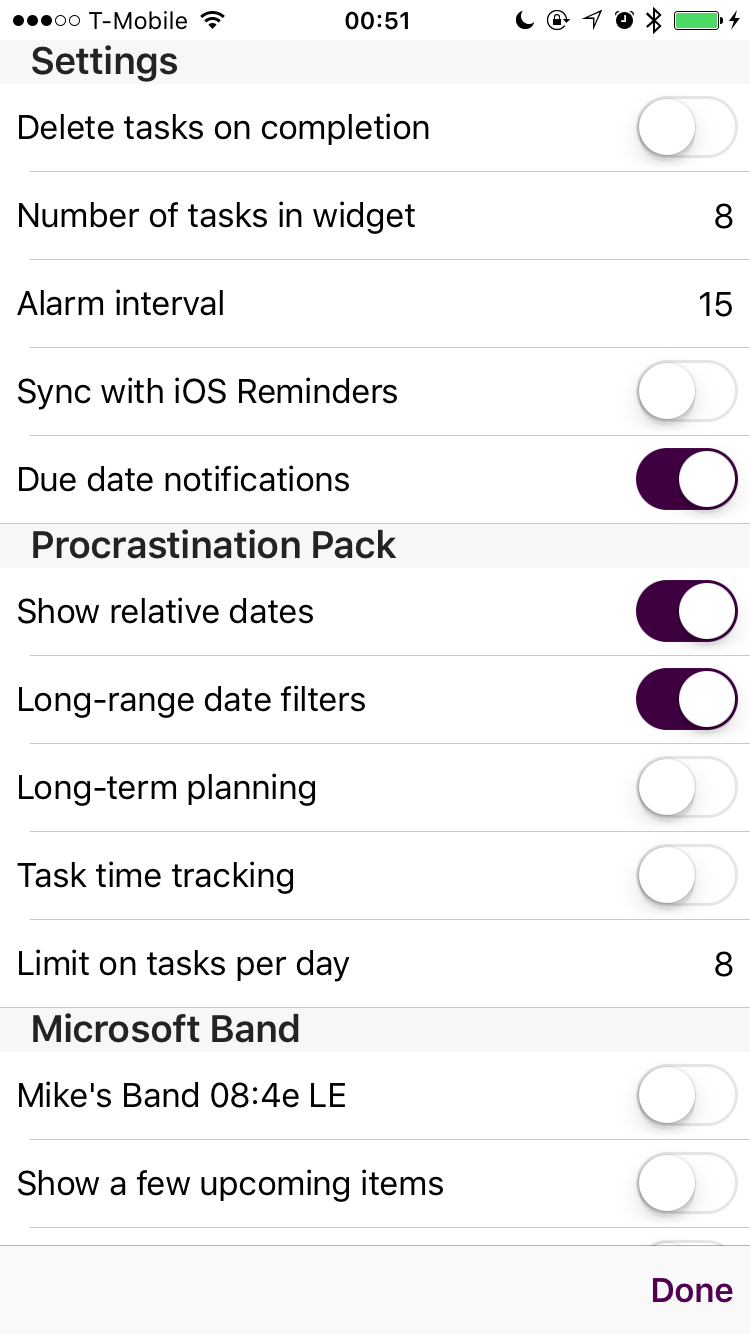Toggle Show a few upcoming items
Viewport: 750px width, 1334px height.
coord(687,1183)
